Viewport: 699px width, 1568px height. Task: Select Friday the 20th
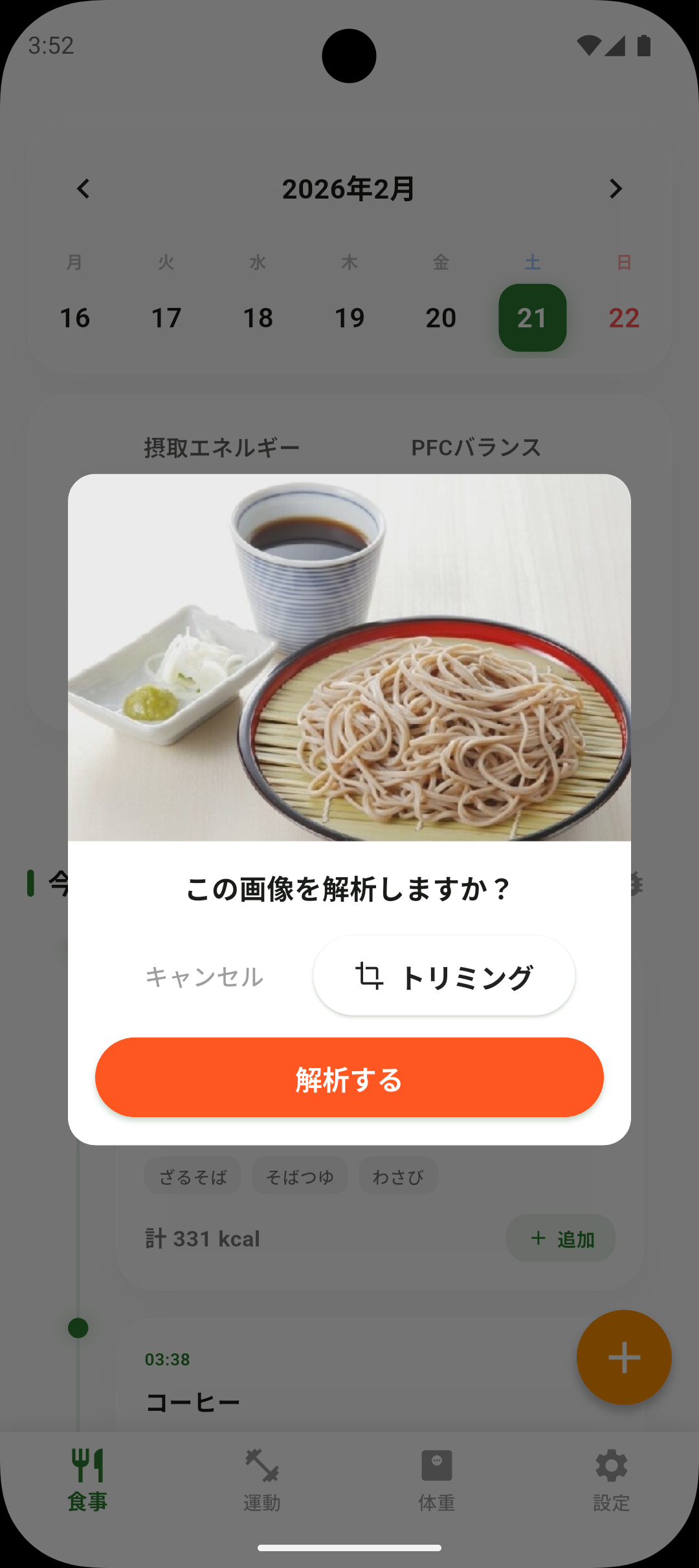(x=441, y=318)
